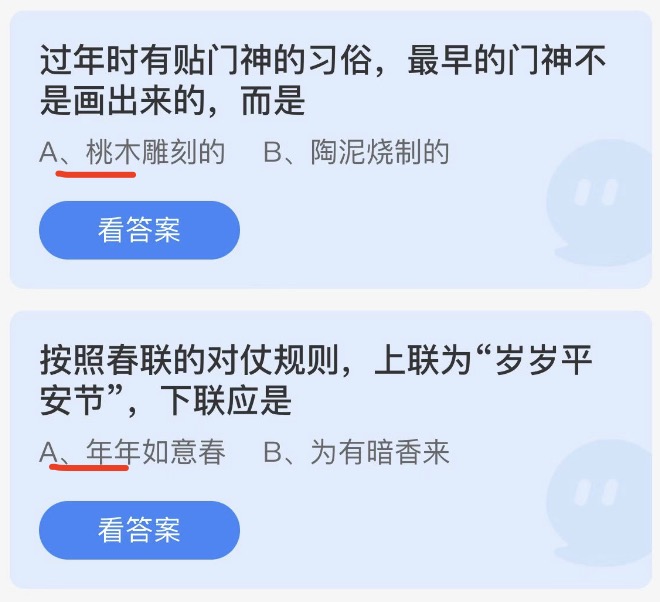Tap 看答案 under the 门神 question
This screenshot has width=660, height=602.
click(139, 230)
